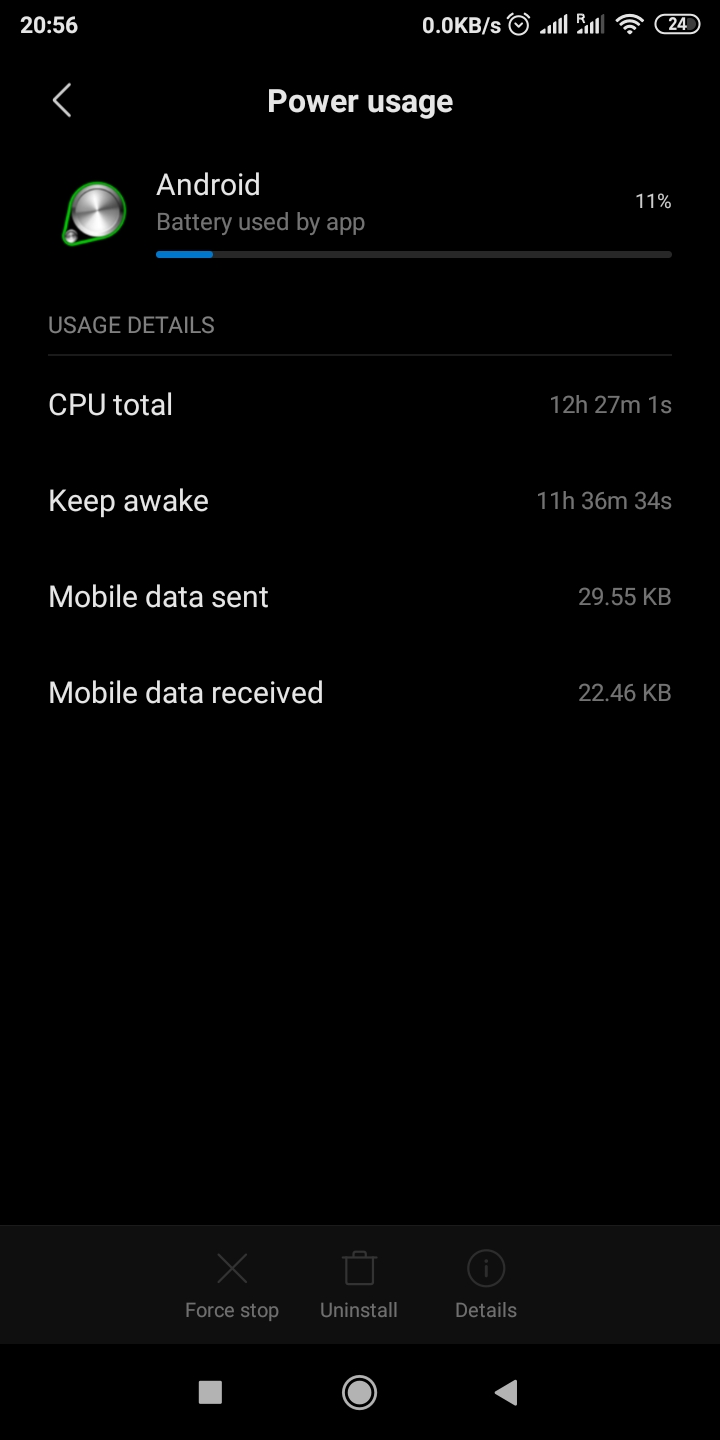The height and width of the screenshot is (1440, 720).
Task: Tap the Uninstall button
Action: click(x=359, y=1285)
